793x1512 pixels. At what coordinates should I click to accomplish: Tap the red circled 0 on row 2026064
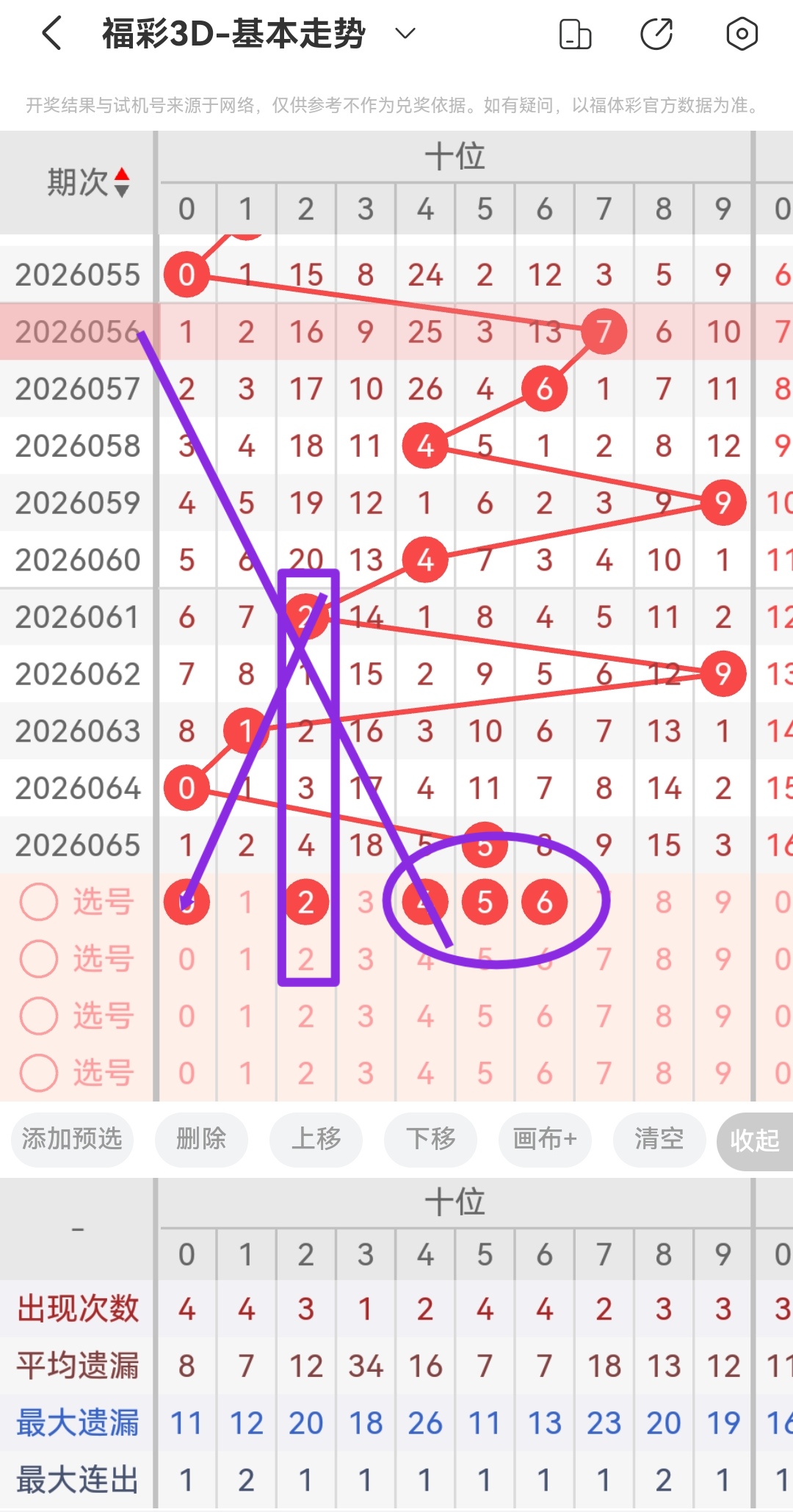tap(187, 788)
